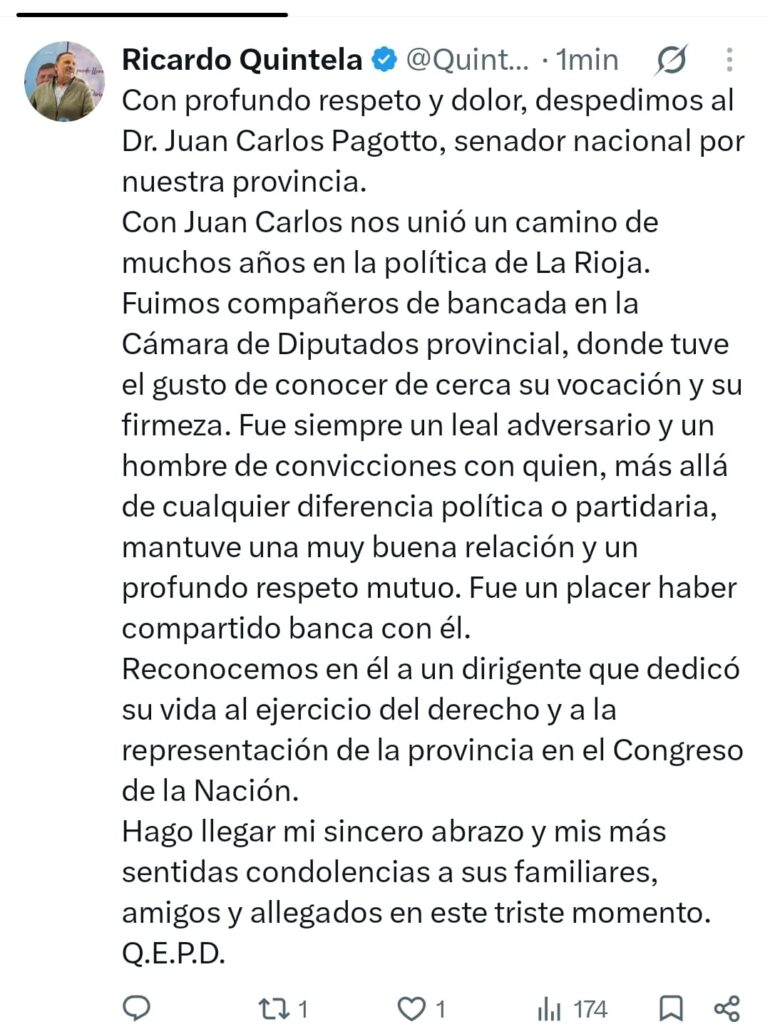Share the tweet
This screenshot has width=770, height=1024.
[727, 1008]
